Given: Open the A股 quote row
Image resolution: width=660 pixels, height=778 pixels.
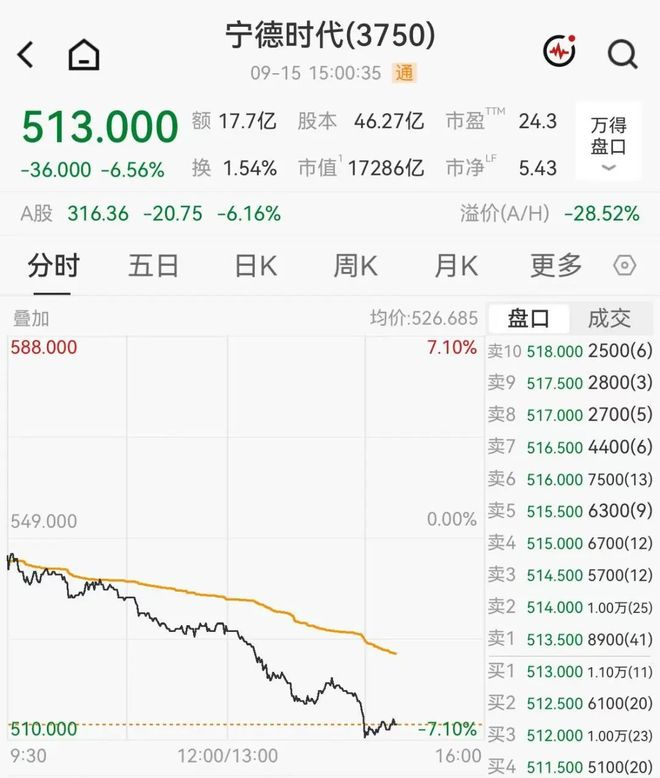Looking at the screenshot, I should tap(330, 214).
